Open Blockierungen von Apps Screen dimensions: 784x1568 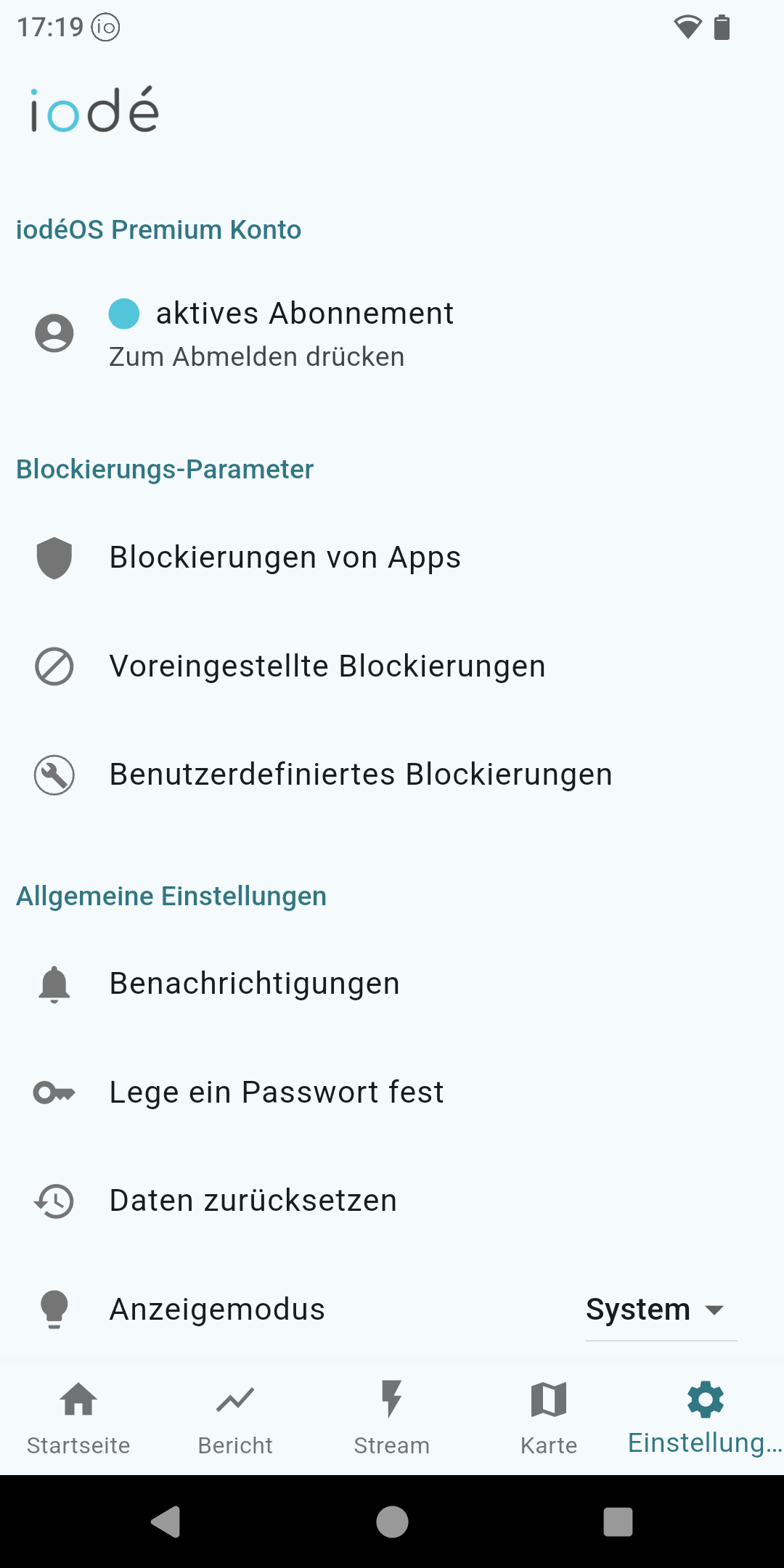click(x=392, y=558)
